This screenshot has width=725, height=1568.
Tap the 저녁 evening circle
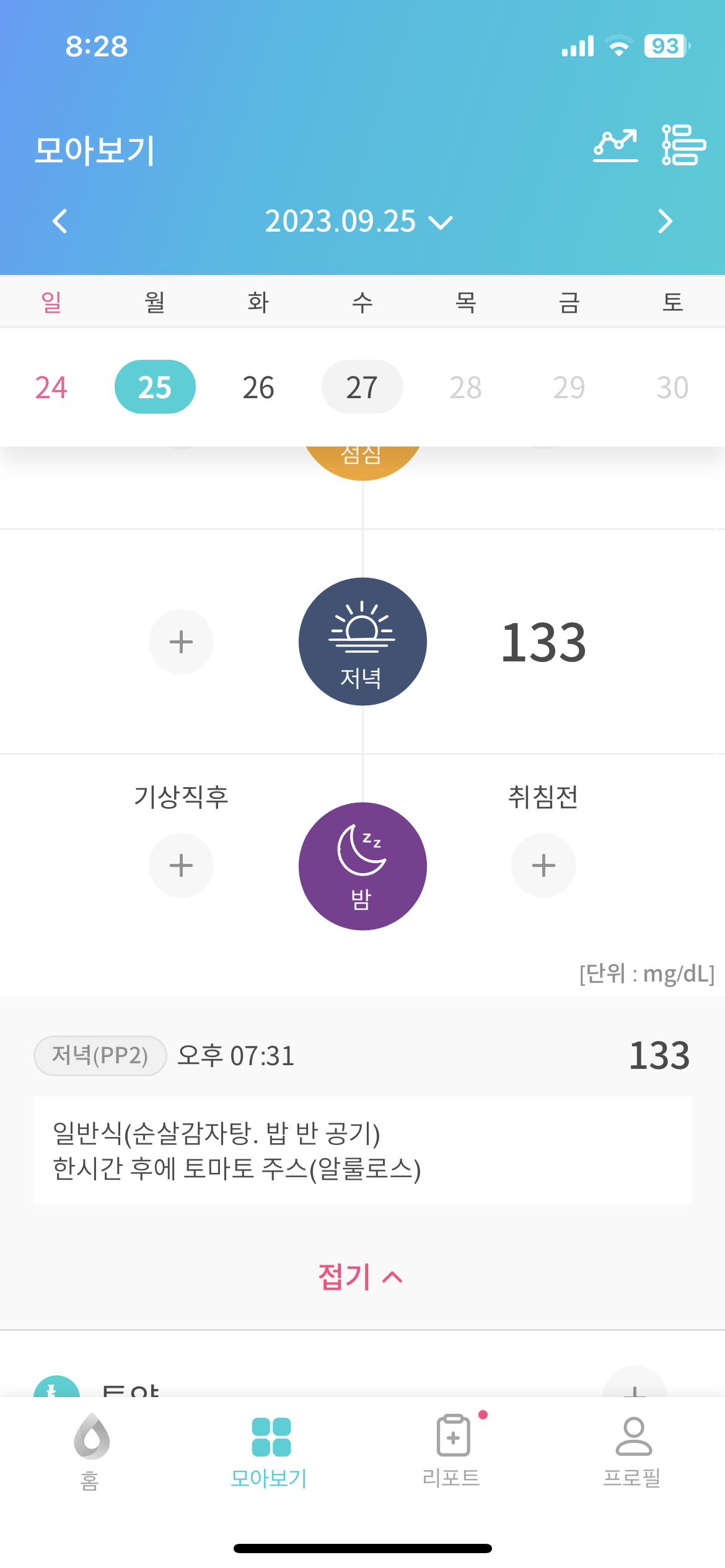(362, 642)
